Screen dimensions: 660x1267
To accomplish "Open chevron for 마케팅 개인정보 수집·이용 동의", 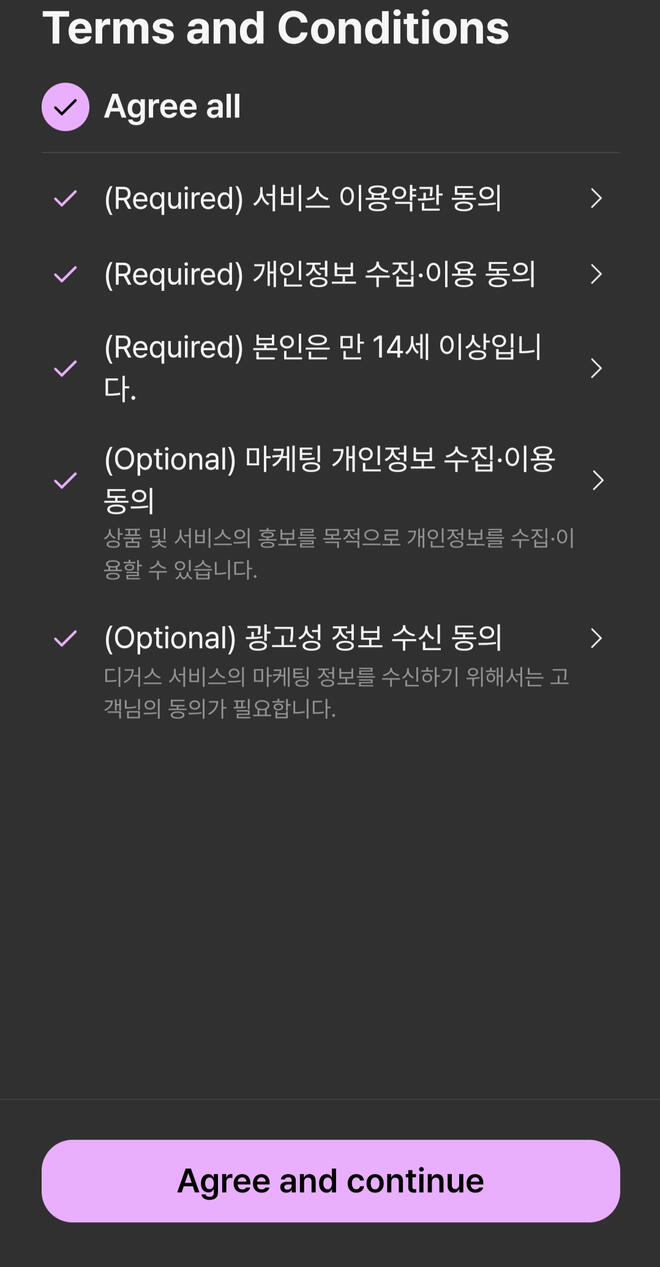I will (596, 481).
